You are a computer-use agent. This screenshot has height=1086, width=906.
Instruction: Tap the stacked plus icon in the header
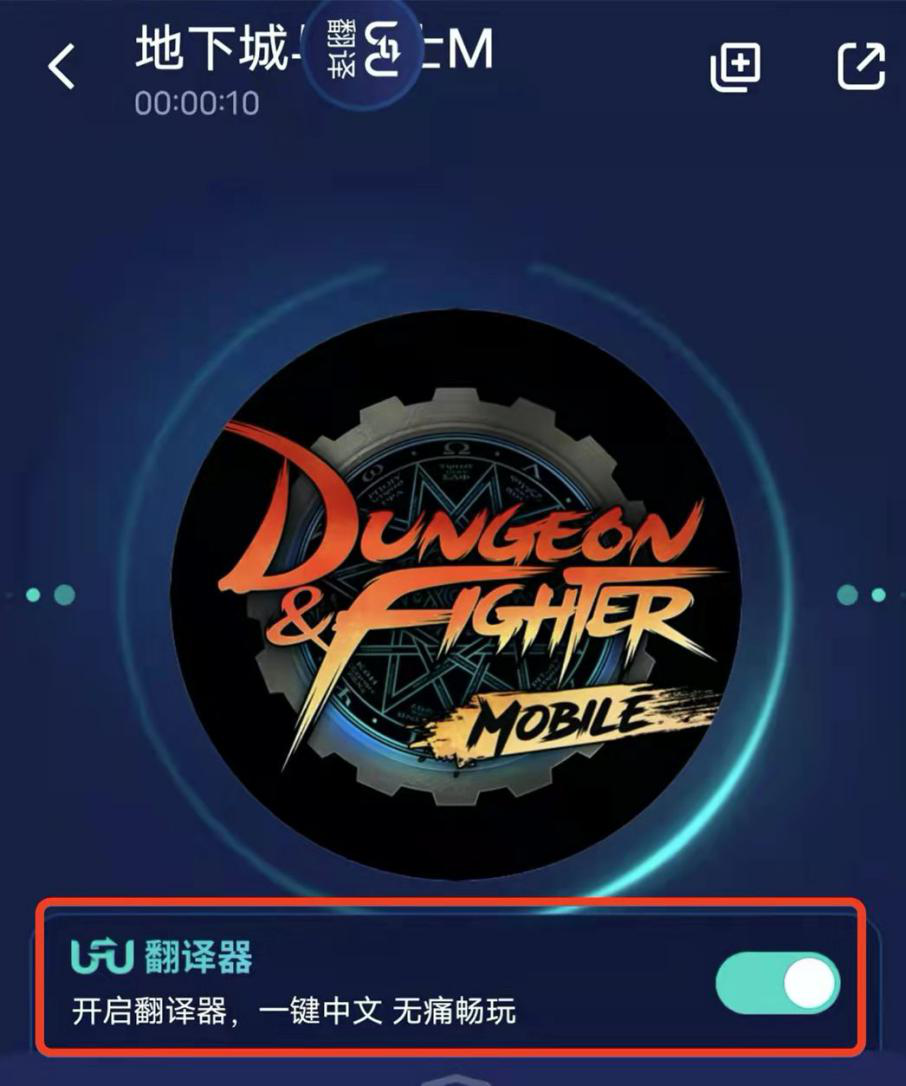[x=735, y=67]
